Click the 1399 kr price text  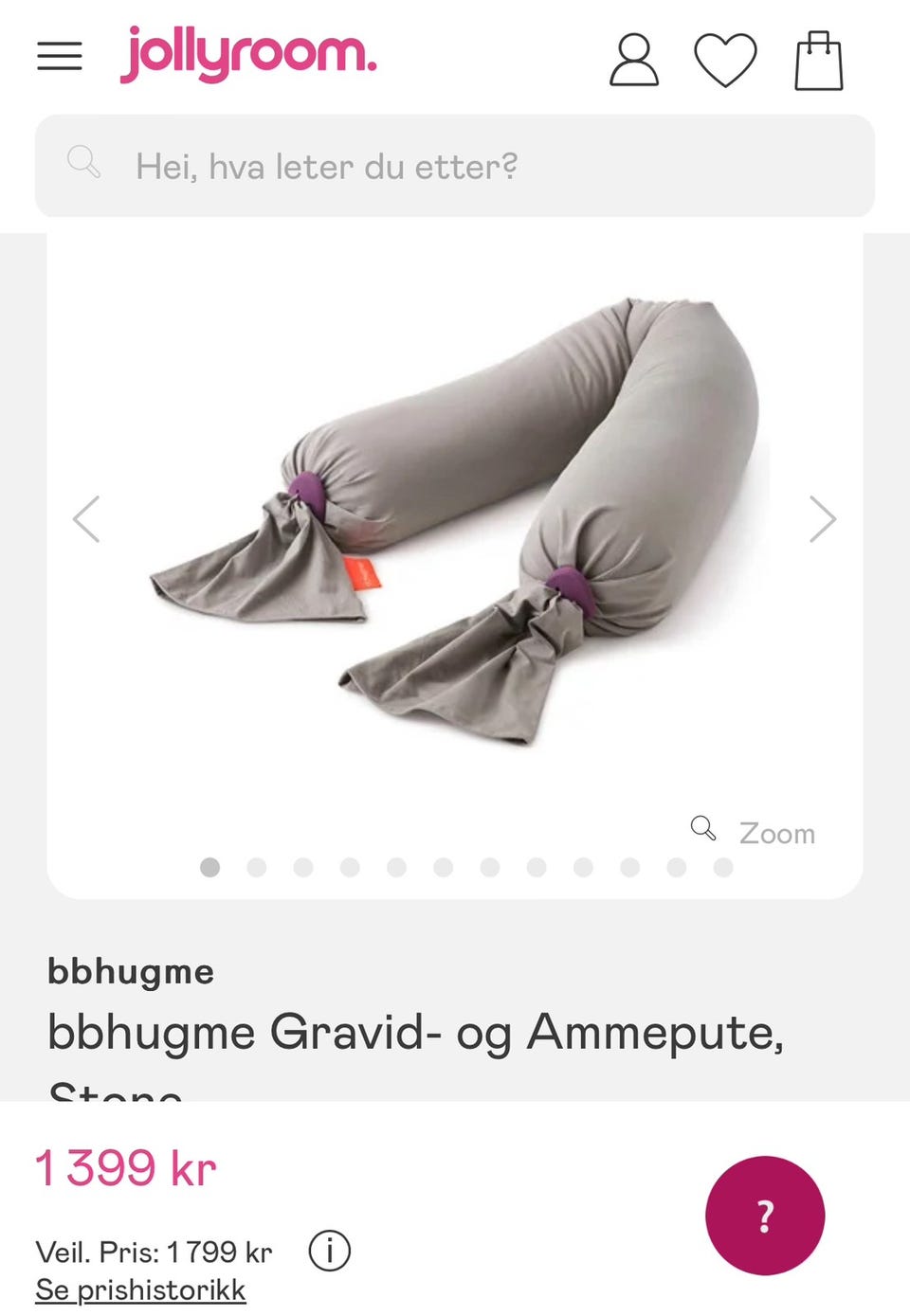point(124,1167)
